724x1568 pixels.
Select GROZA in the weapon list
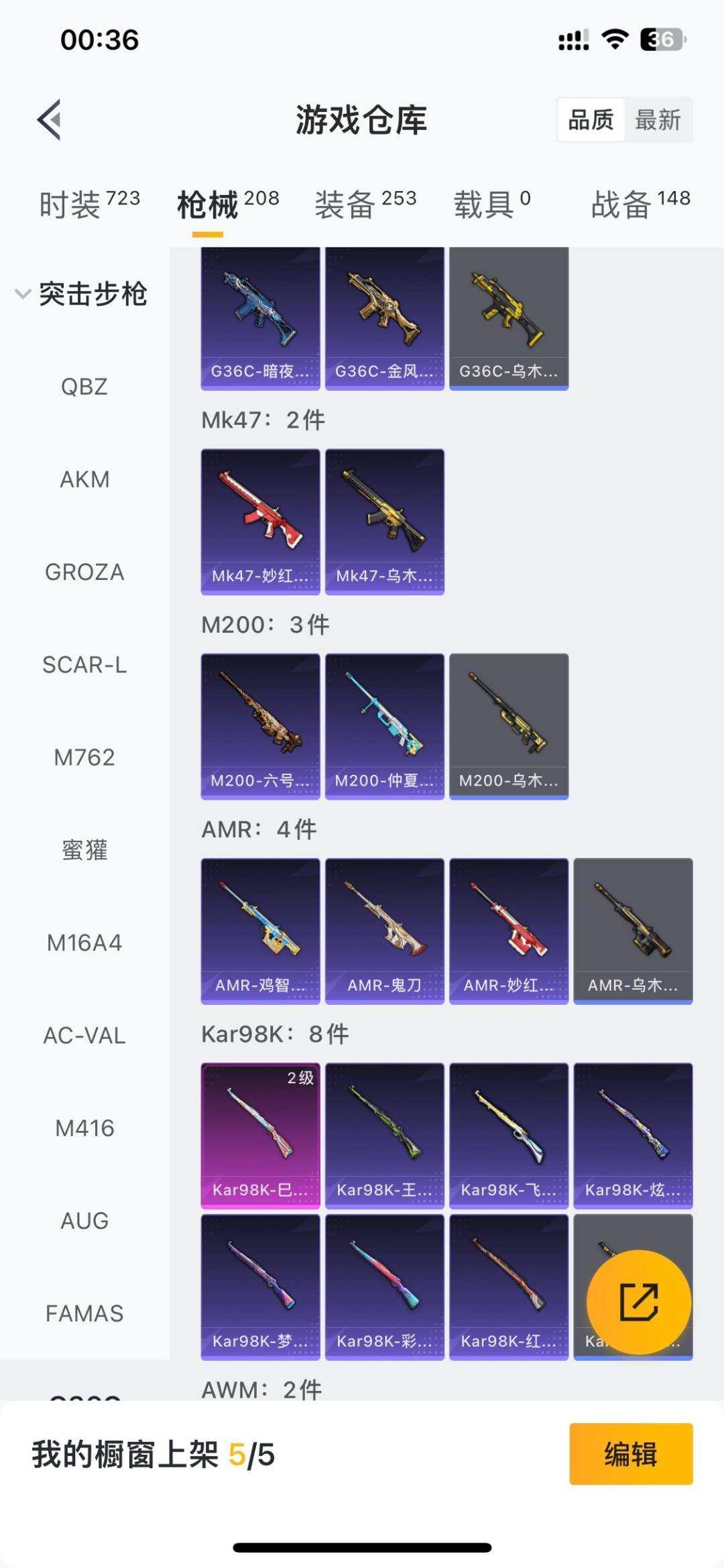coord(84,572)
